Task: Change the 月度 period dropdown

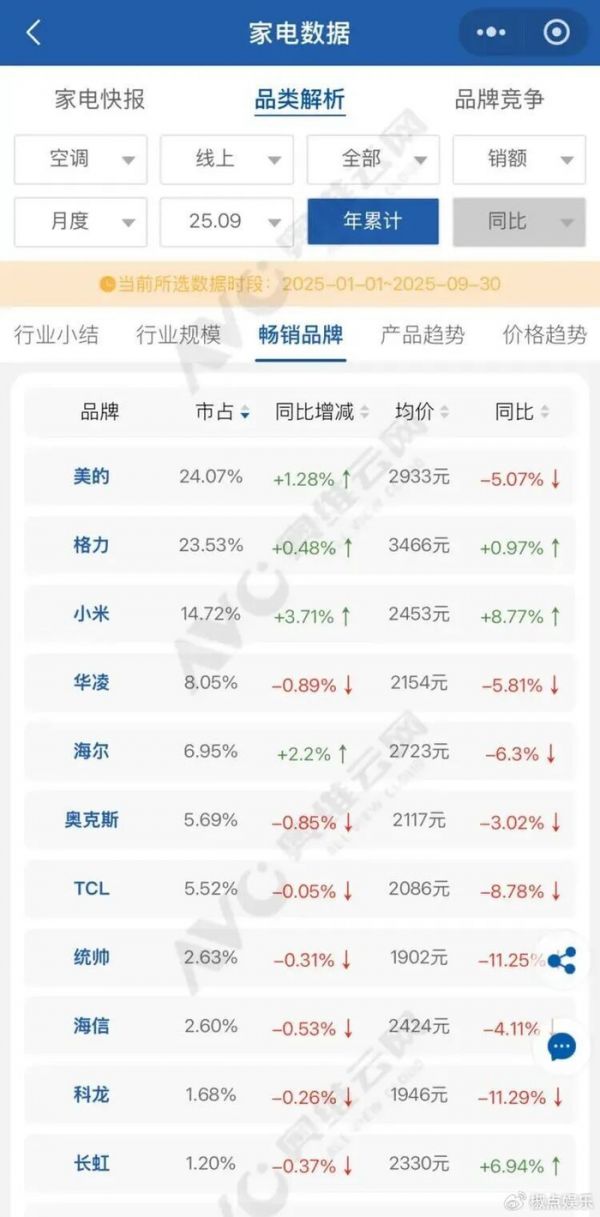Action: point(80,222)
